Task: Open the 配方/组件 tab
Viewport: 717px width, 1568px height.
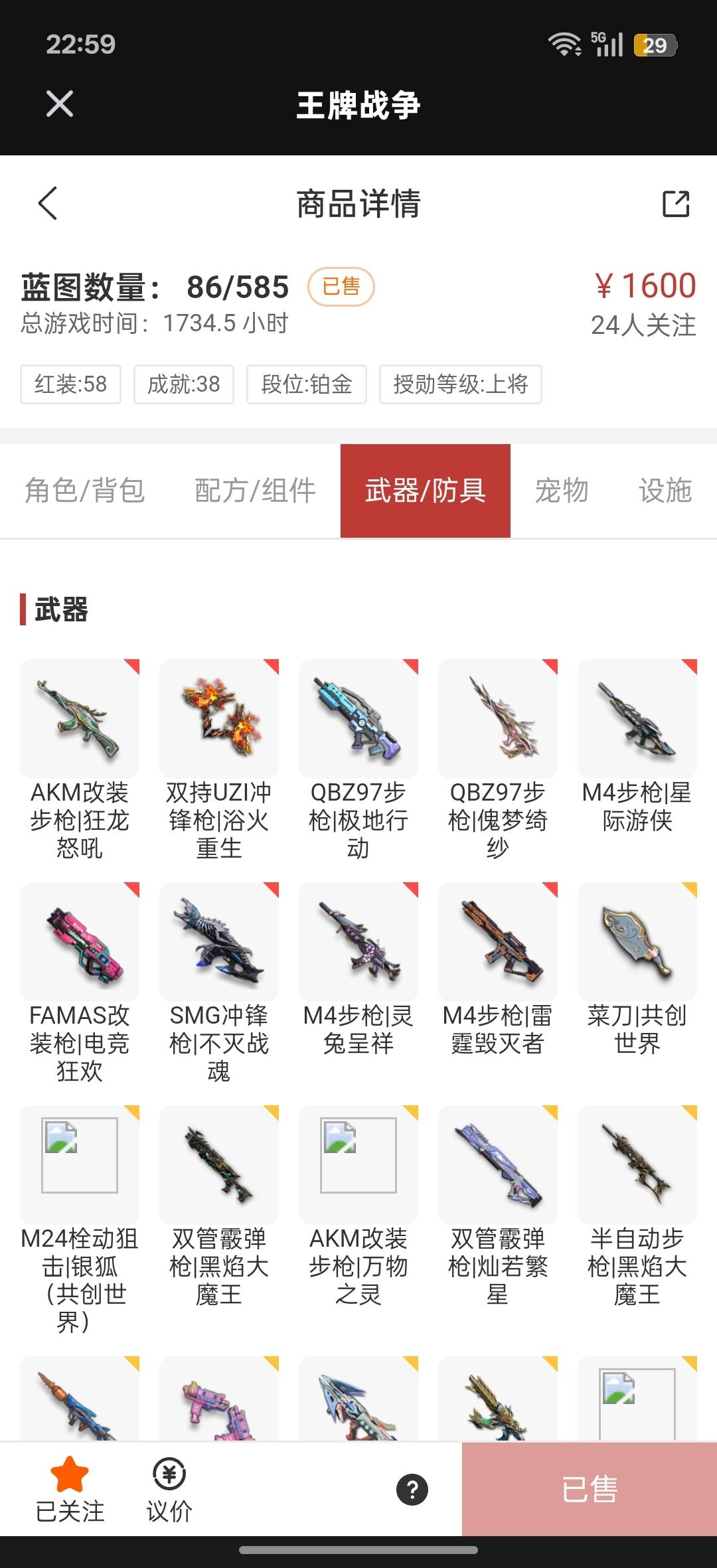Action: (255, 491)
